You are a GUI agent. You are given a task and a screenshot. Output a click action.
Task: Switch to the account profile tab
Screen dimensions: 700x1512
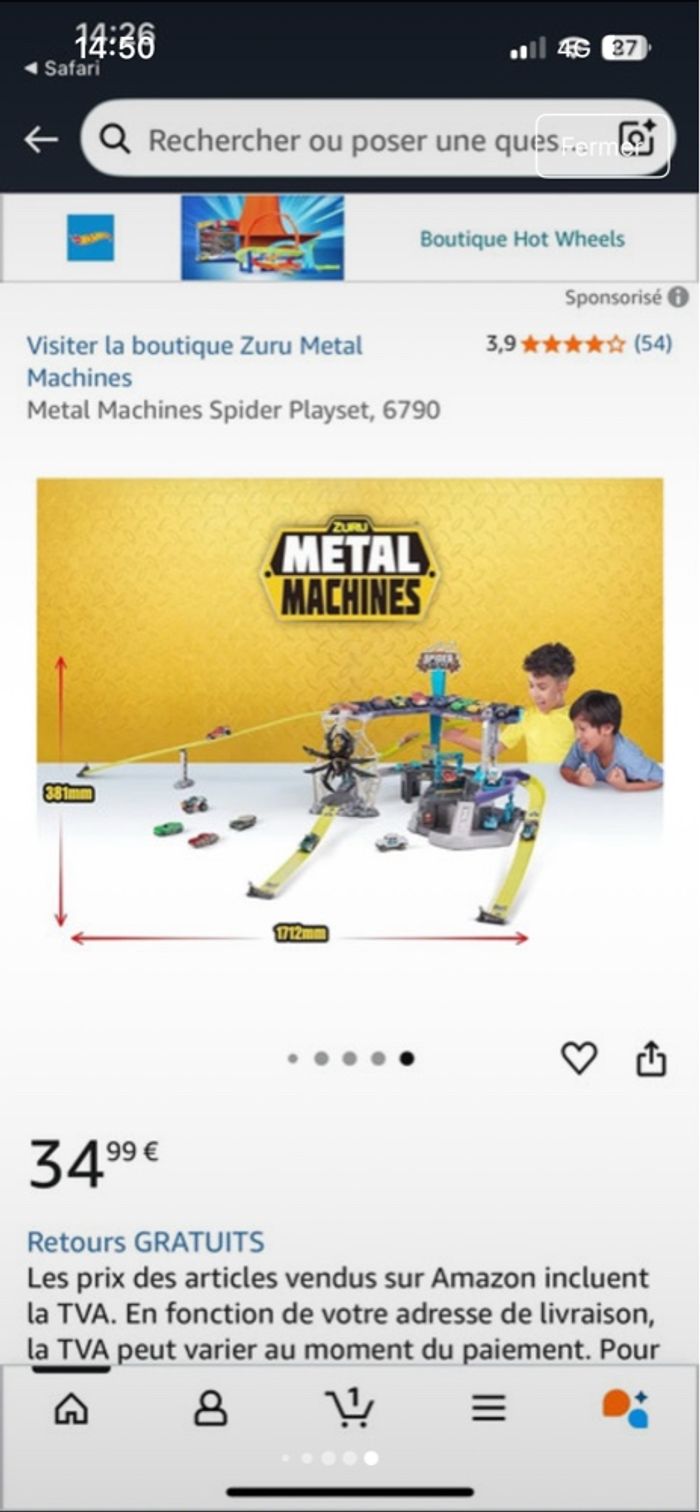[x=210, y=1408]
